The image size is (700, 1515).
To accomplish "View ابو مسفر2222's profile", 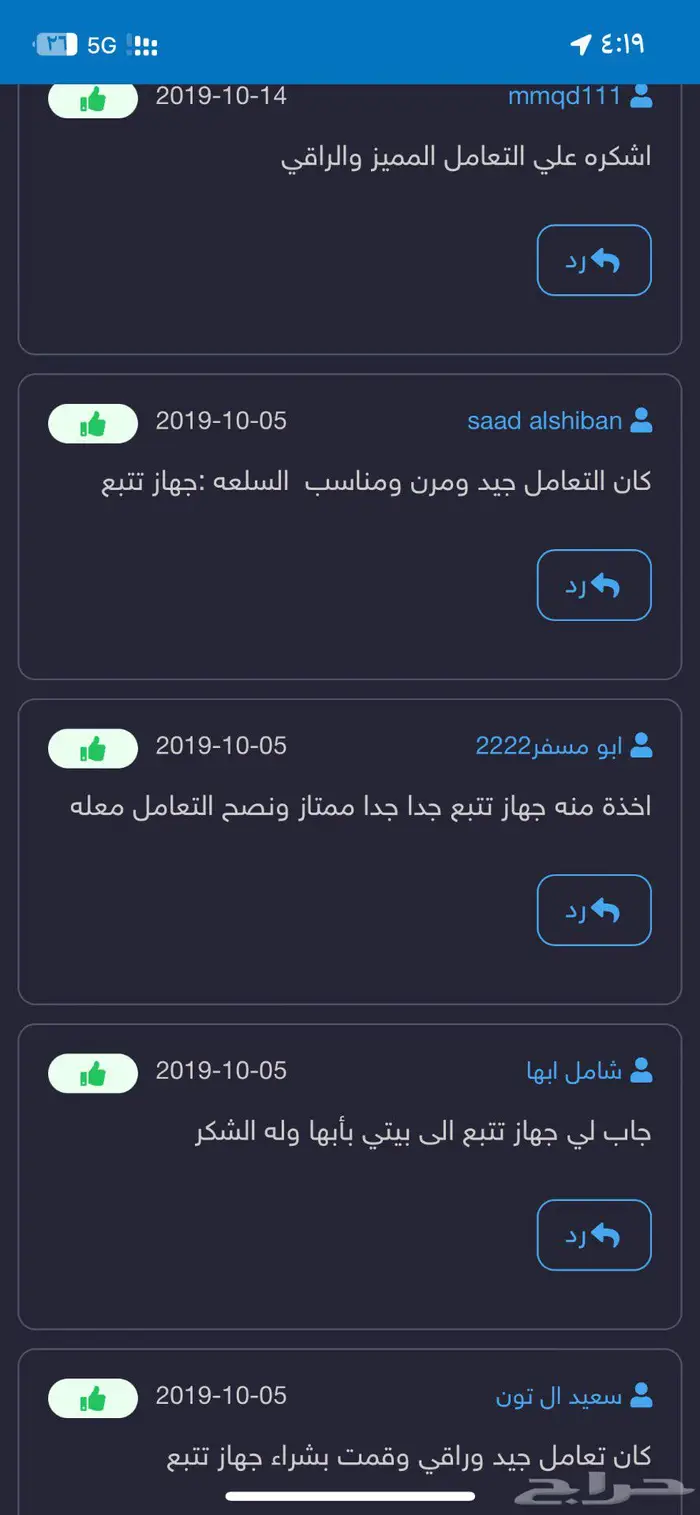I will tap(549, 746).
